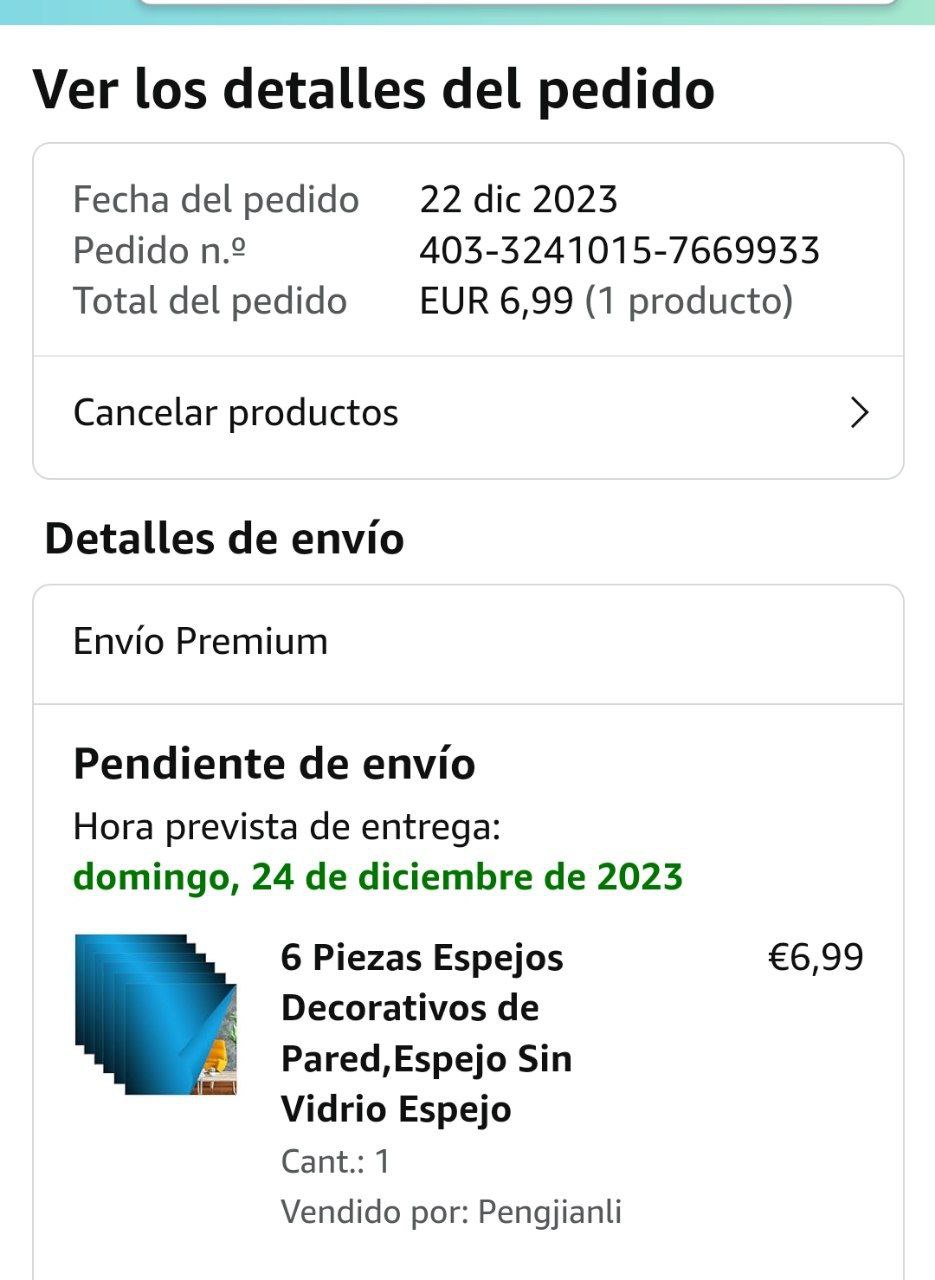Viewport: 935px width, 1280px height.
Task: Open the Cancelar productos row
Action: (468, 413)
